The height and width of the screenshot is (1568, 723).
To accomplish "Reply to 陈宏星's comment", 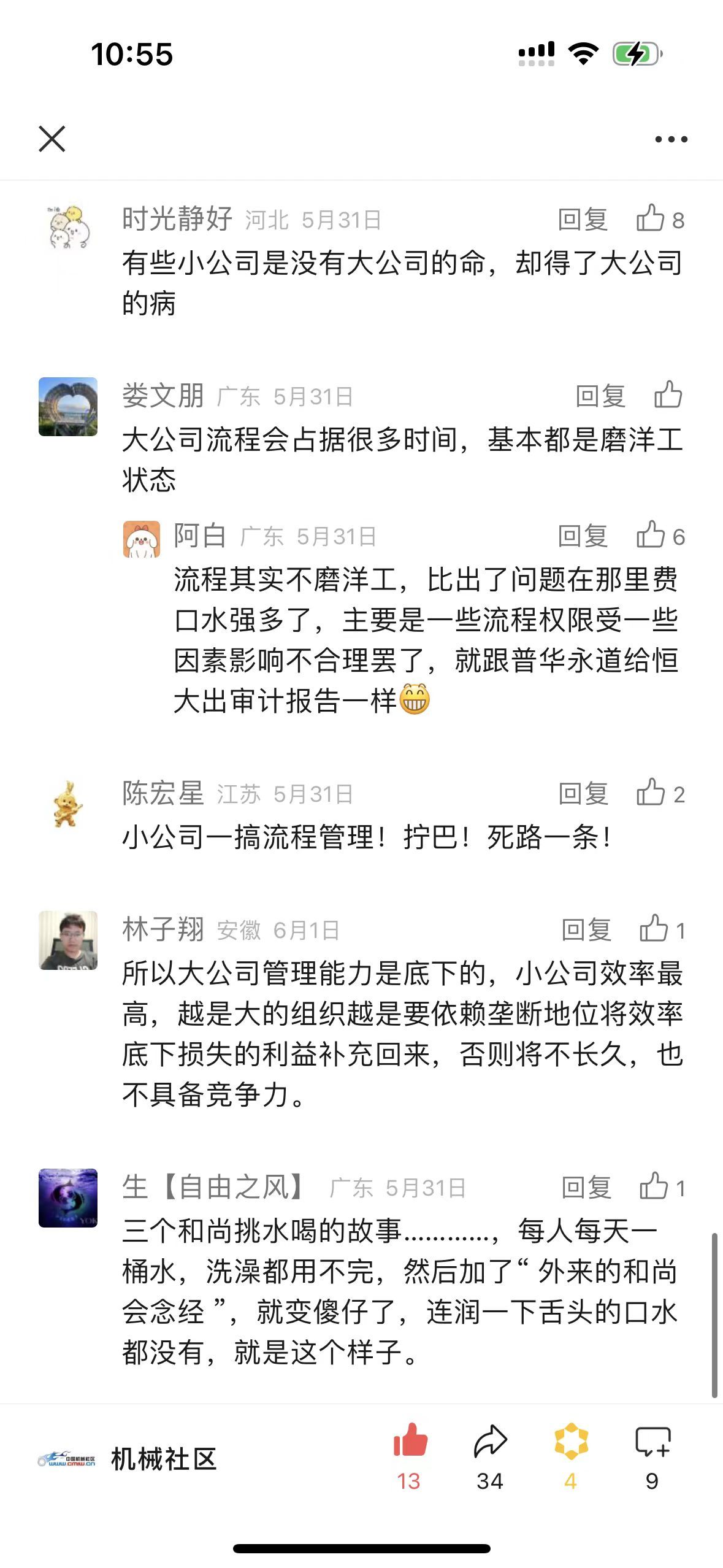I will 583,794.
